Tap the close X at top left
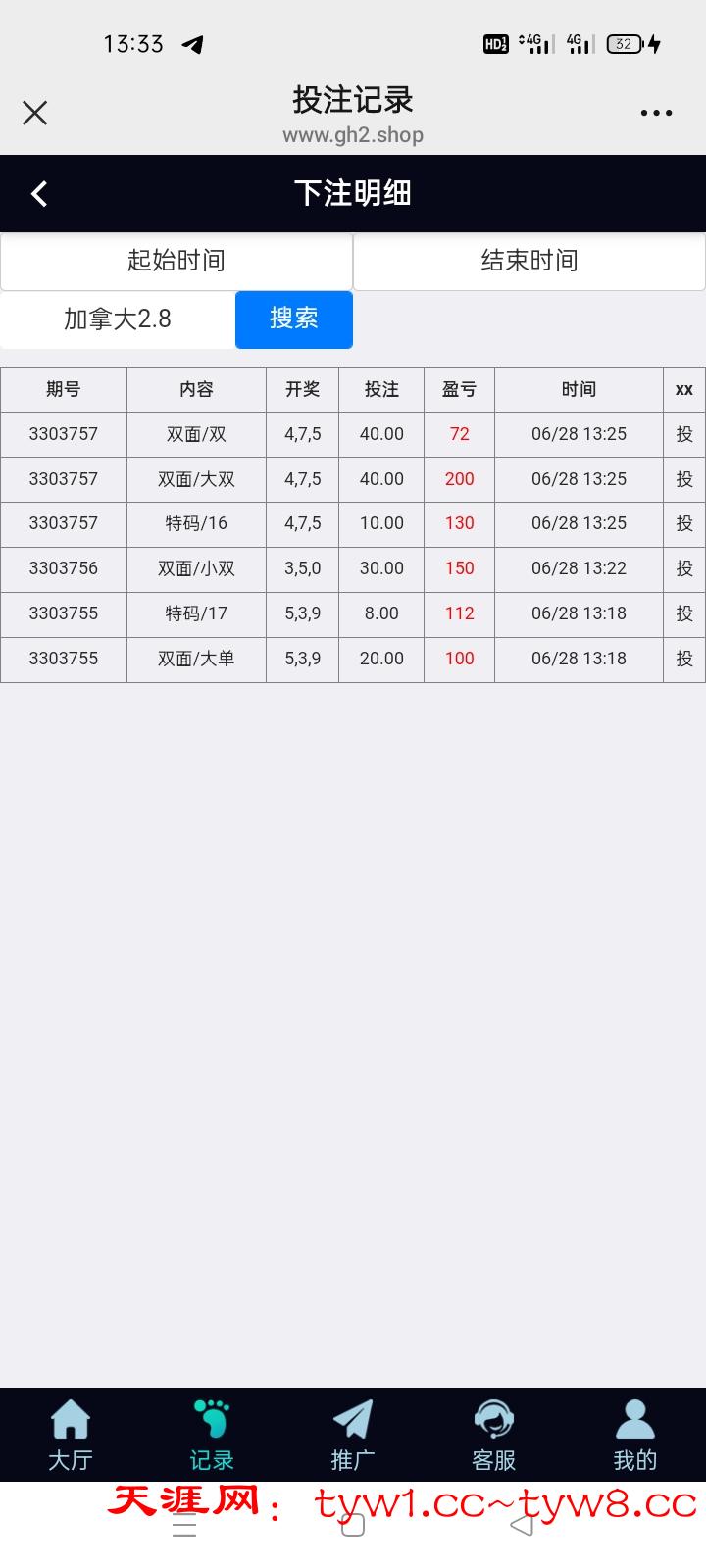The height and width of the screenshot is (1568, 706). (x=34, y=113)
